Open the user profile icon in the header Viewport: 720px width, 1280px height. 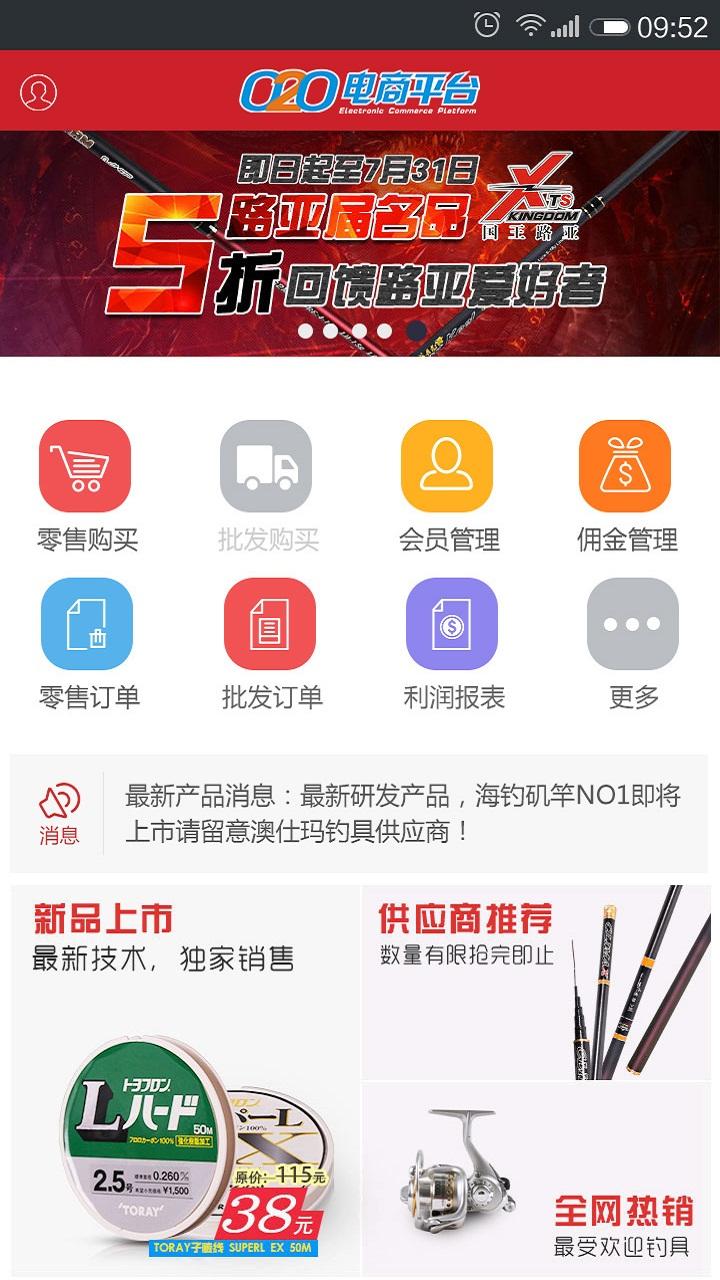click(x=38, y=91)
